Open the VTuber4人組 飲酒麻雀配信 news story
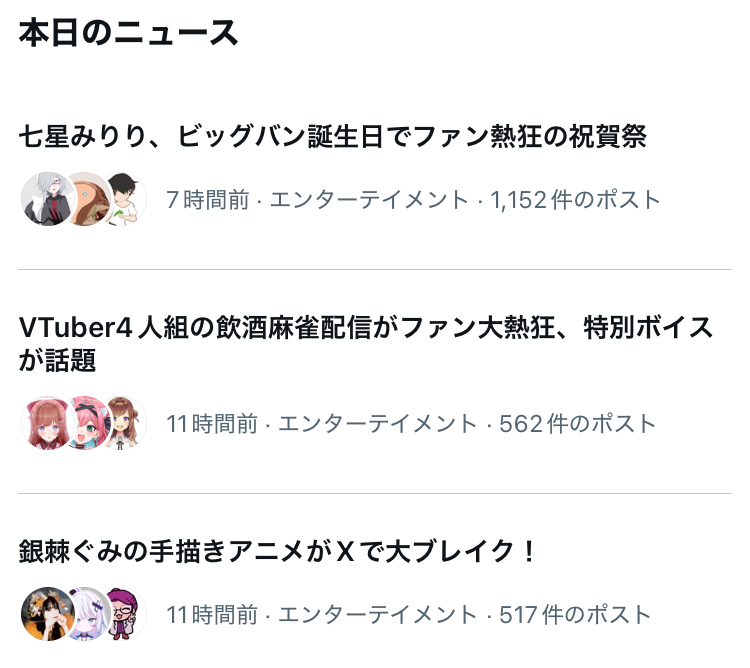750x668 pixels. pyautogui.click(x=366, y=343)
